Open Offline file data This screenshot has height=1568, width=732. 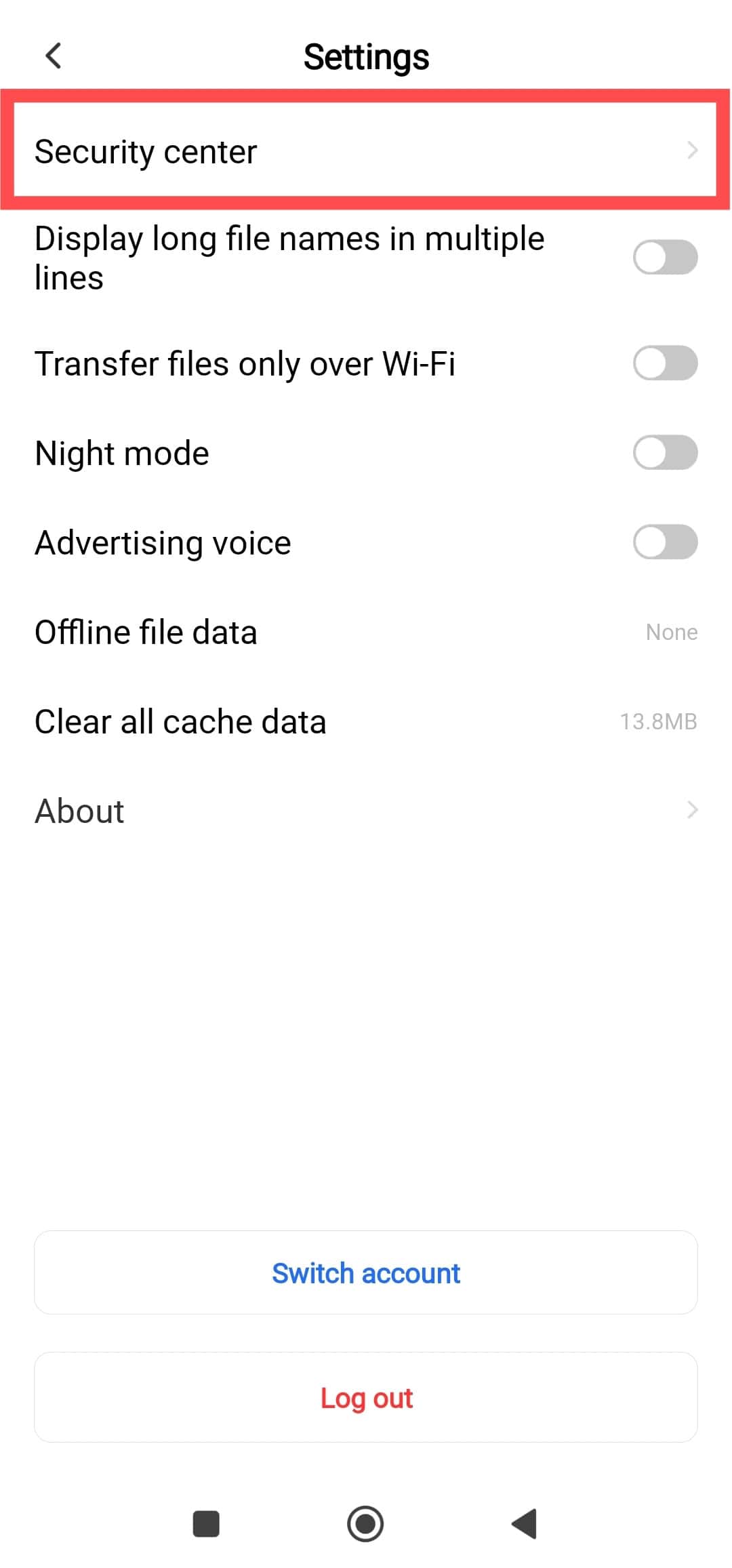(x=366, y=632)
